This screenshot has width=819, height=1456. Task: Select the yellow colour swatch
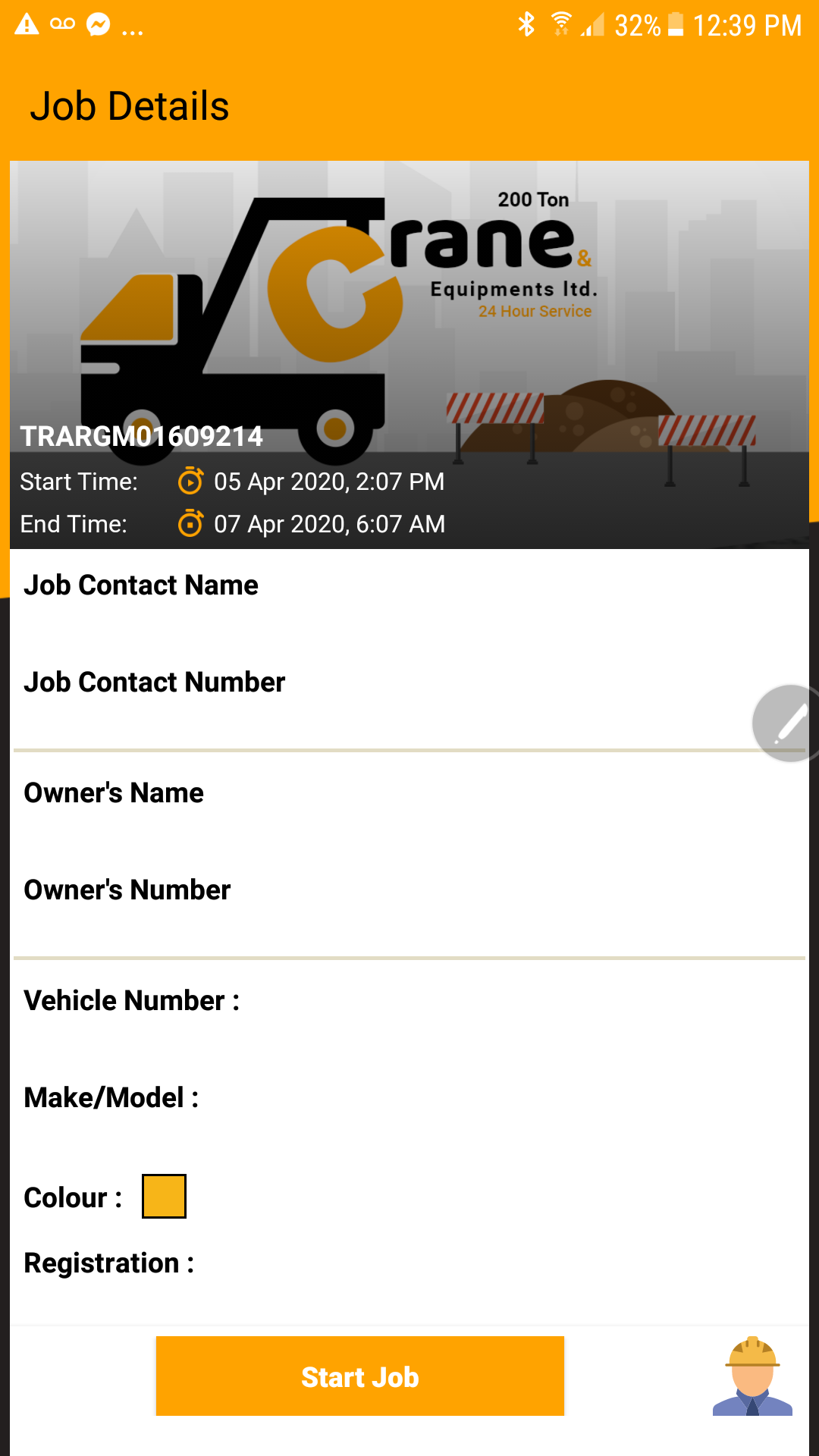tap(164, 1196)
